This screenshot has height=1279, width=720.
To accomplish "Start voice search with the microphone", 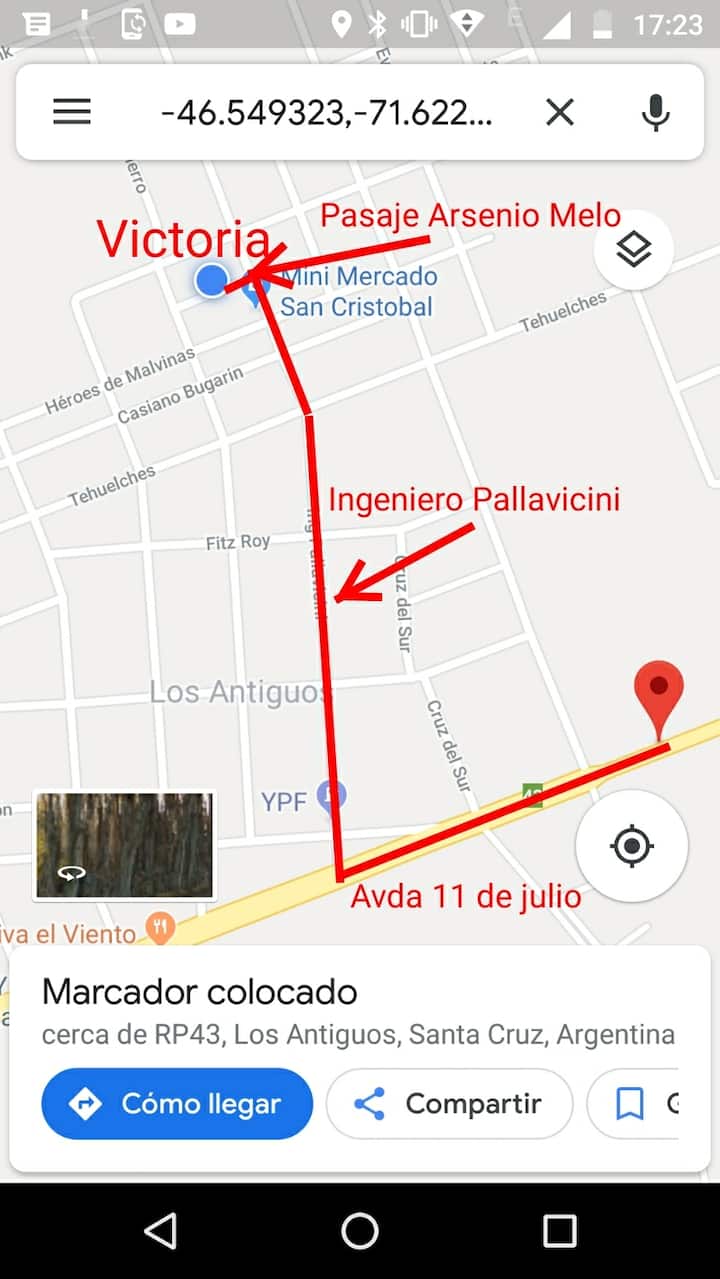I will tap(655, 112).
